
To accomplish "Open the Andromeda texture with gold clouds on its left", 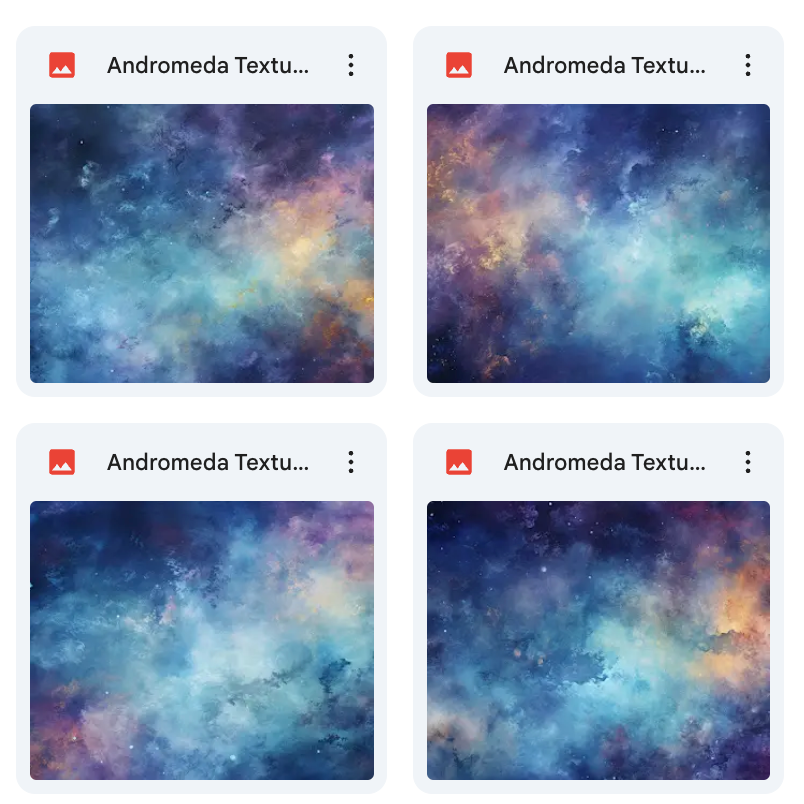I will click(x=598, y=243).
